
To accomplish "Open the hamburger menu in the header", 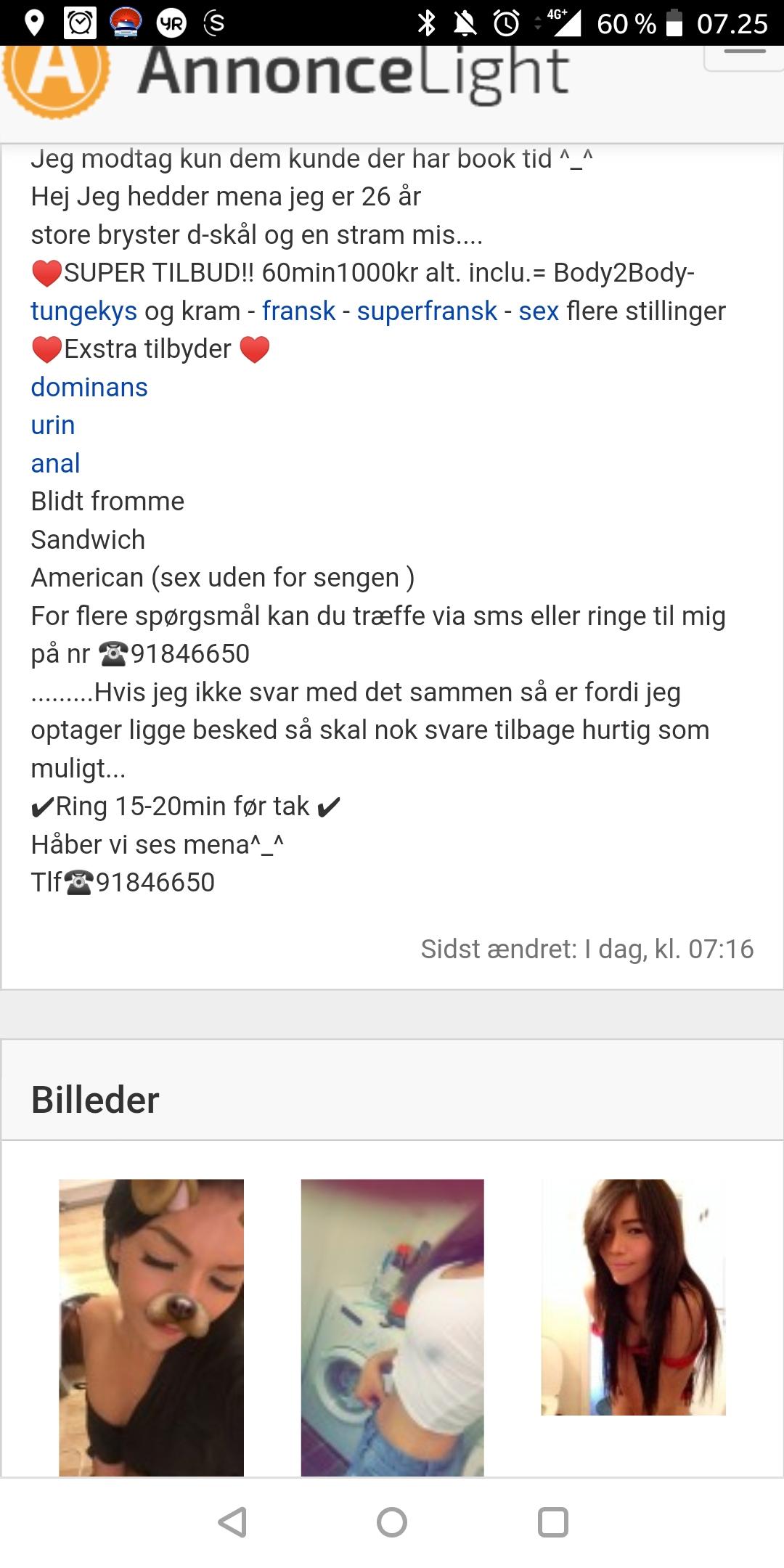I will [x=745, y=57].
